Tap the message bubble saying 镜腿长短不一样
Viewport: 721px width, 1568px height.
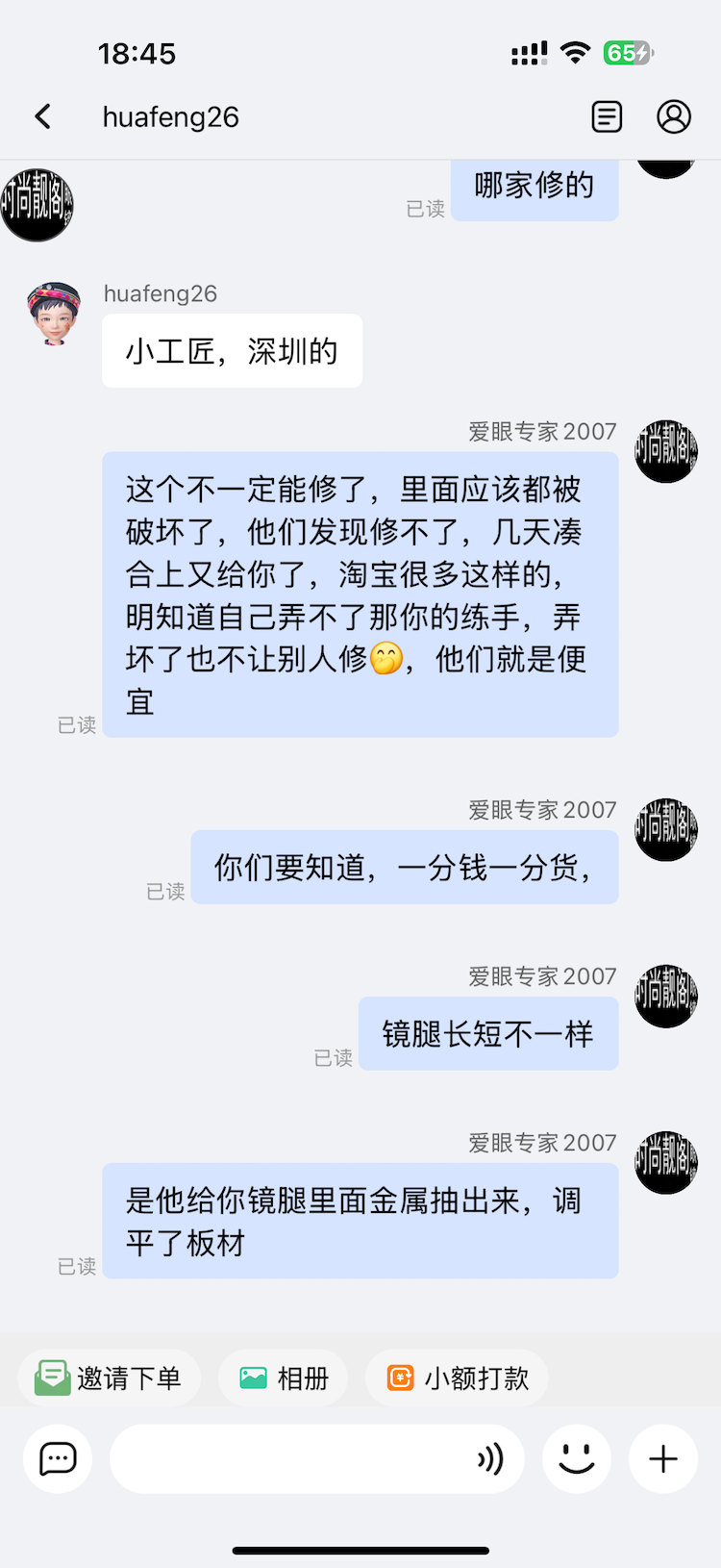point(488,1033)
